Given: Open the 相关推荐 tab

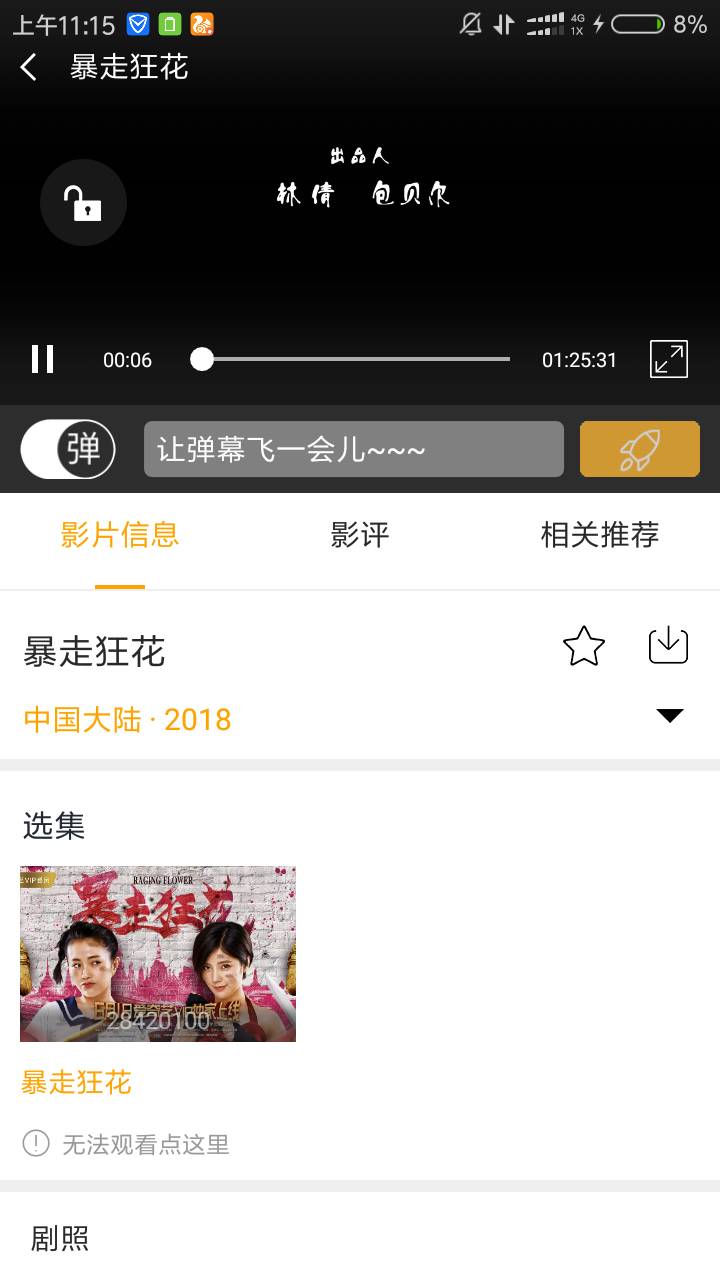Looking at the screenshot, I should (599, 535).
